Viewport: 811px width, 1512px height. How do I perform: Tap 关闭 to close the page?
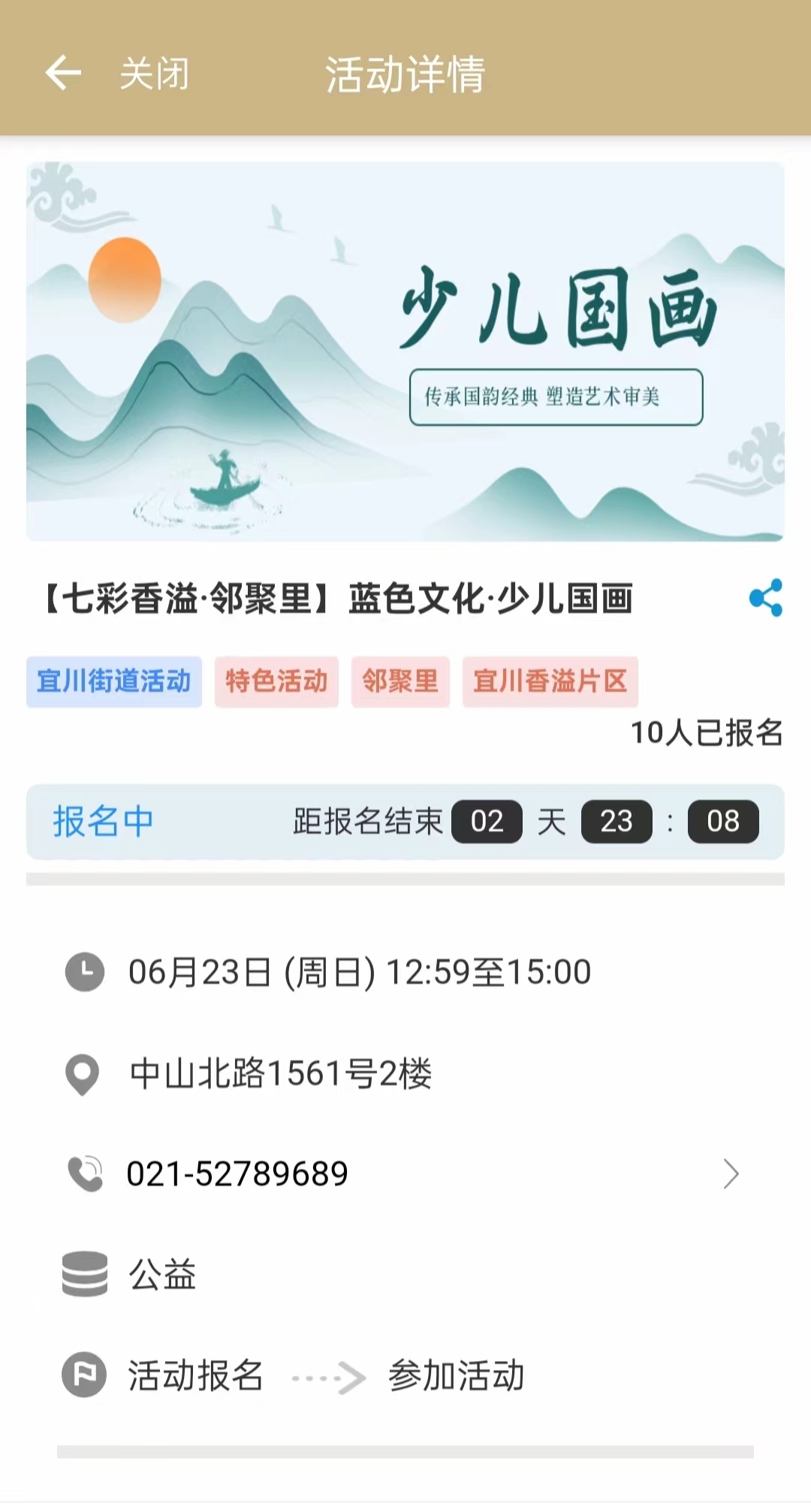(155, 74)
